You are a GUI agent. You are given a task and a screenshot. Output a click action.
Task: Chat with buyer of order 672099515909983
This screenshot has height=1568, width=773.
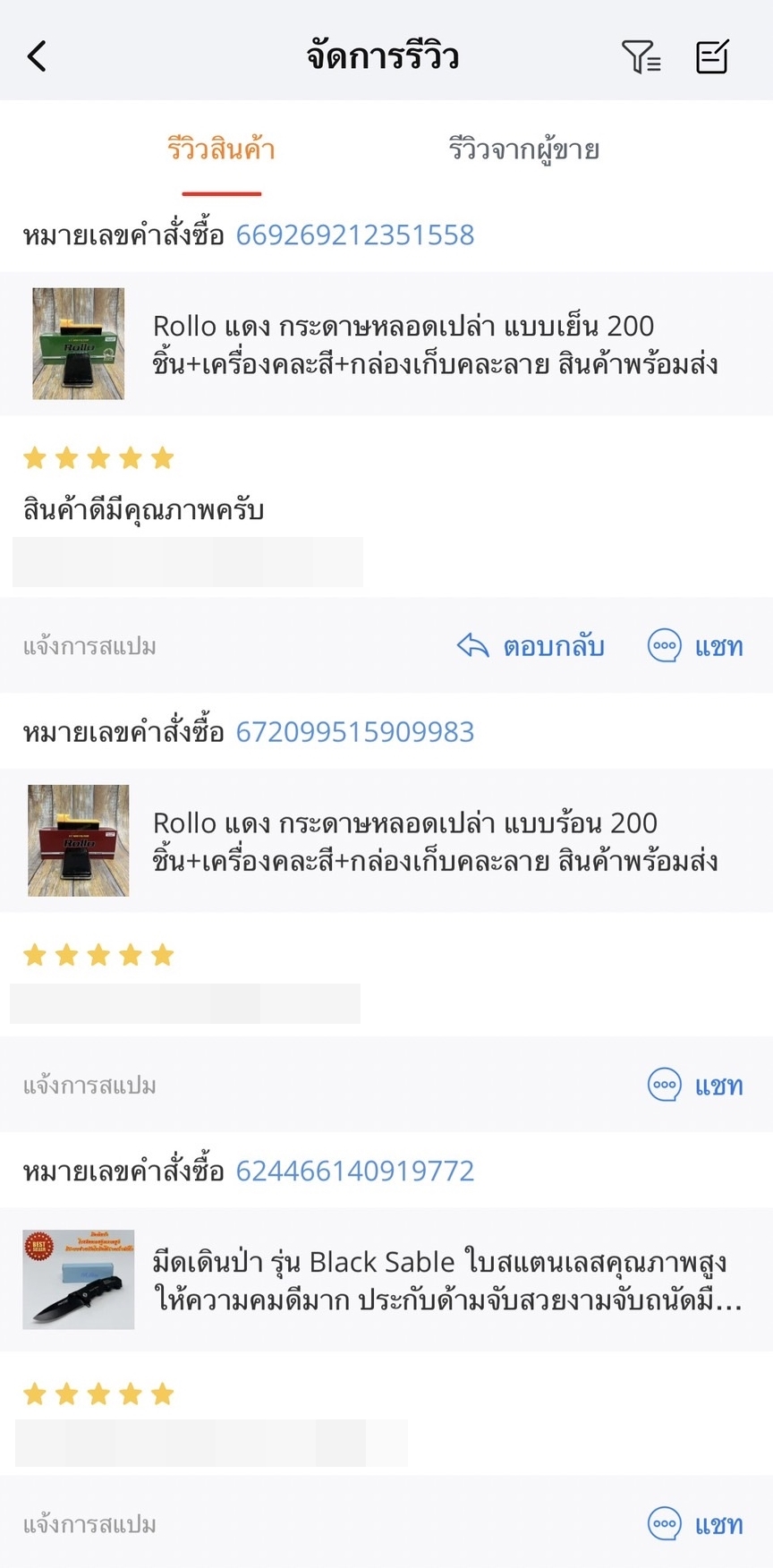pyautogui.click(x=696, y=1086)
